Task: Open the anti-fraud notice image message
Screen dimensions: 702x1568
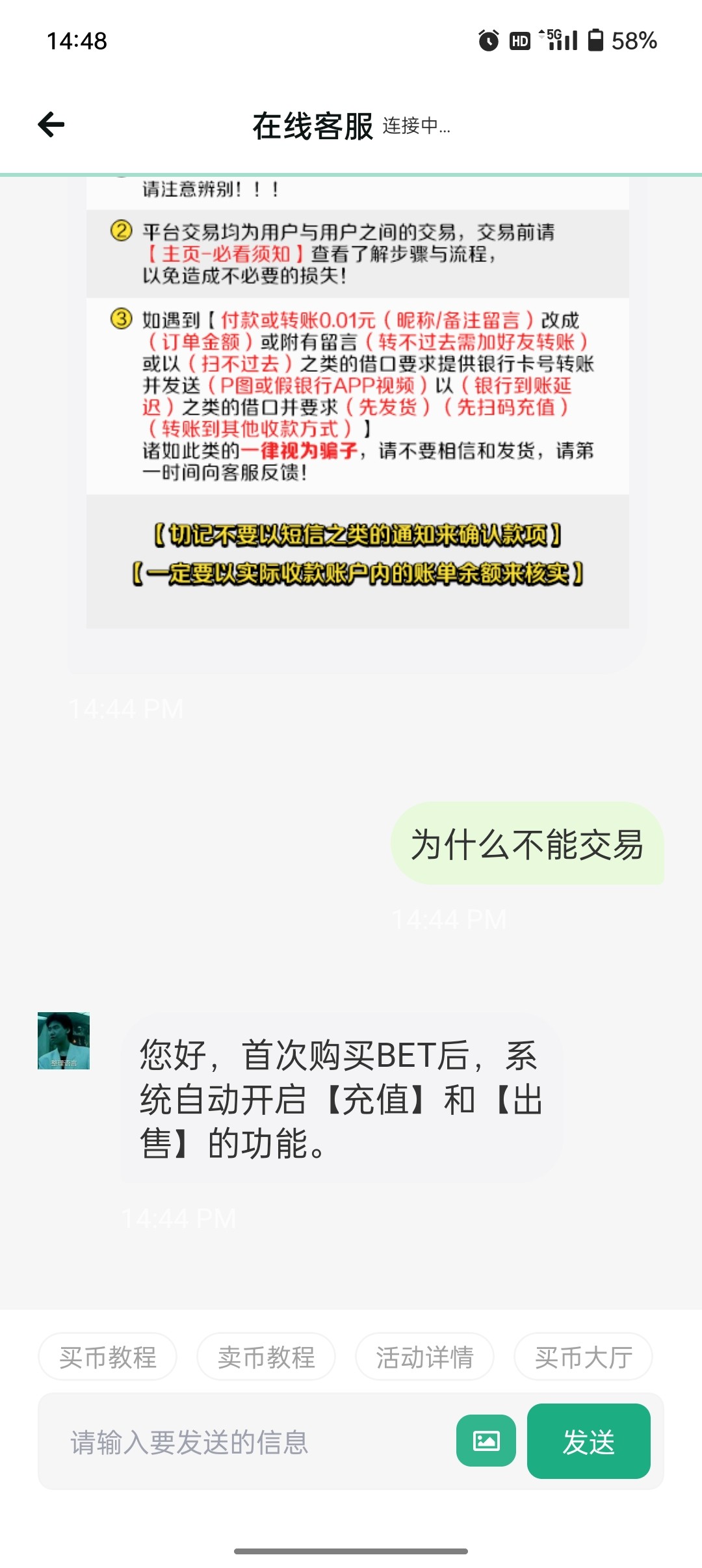Action: [357, 403]
